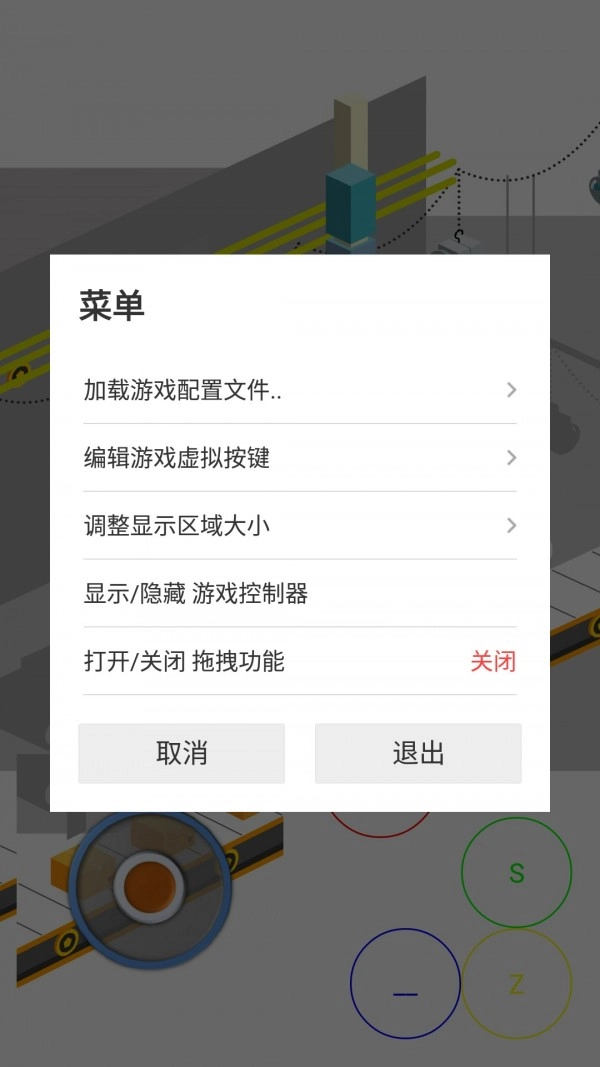
Task: Select 显示/隐藏 游戏控制器
Action: [299, 594]
